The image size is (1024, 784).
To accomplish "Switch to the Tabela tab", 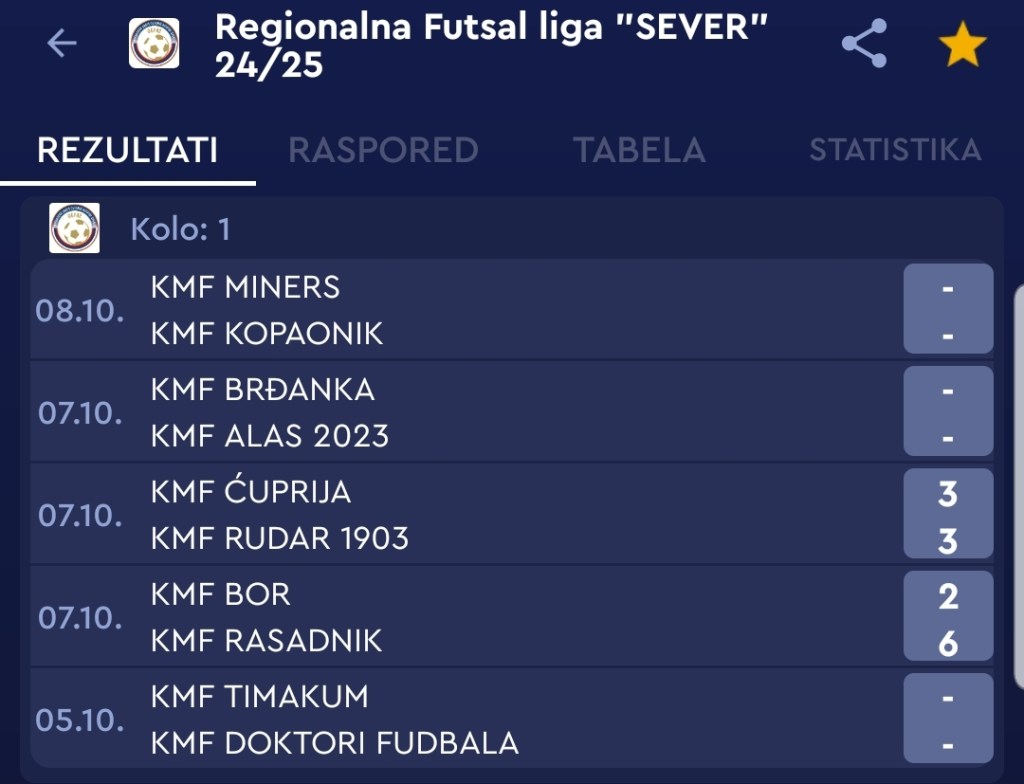I will point(639,150).
